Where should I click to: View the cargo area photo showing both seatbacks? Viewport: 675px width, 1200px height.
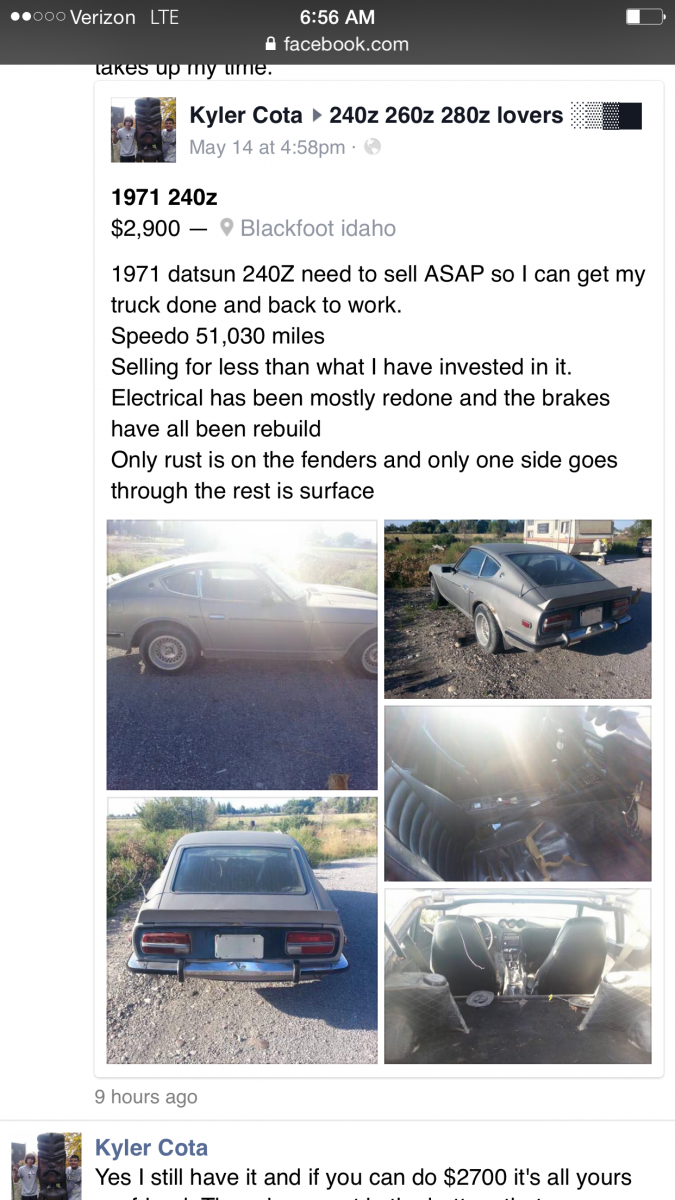517,975
